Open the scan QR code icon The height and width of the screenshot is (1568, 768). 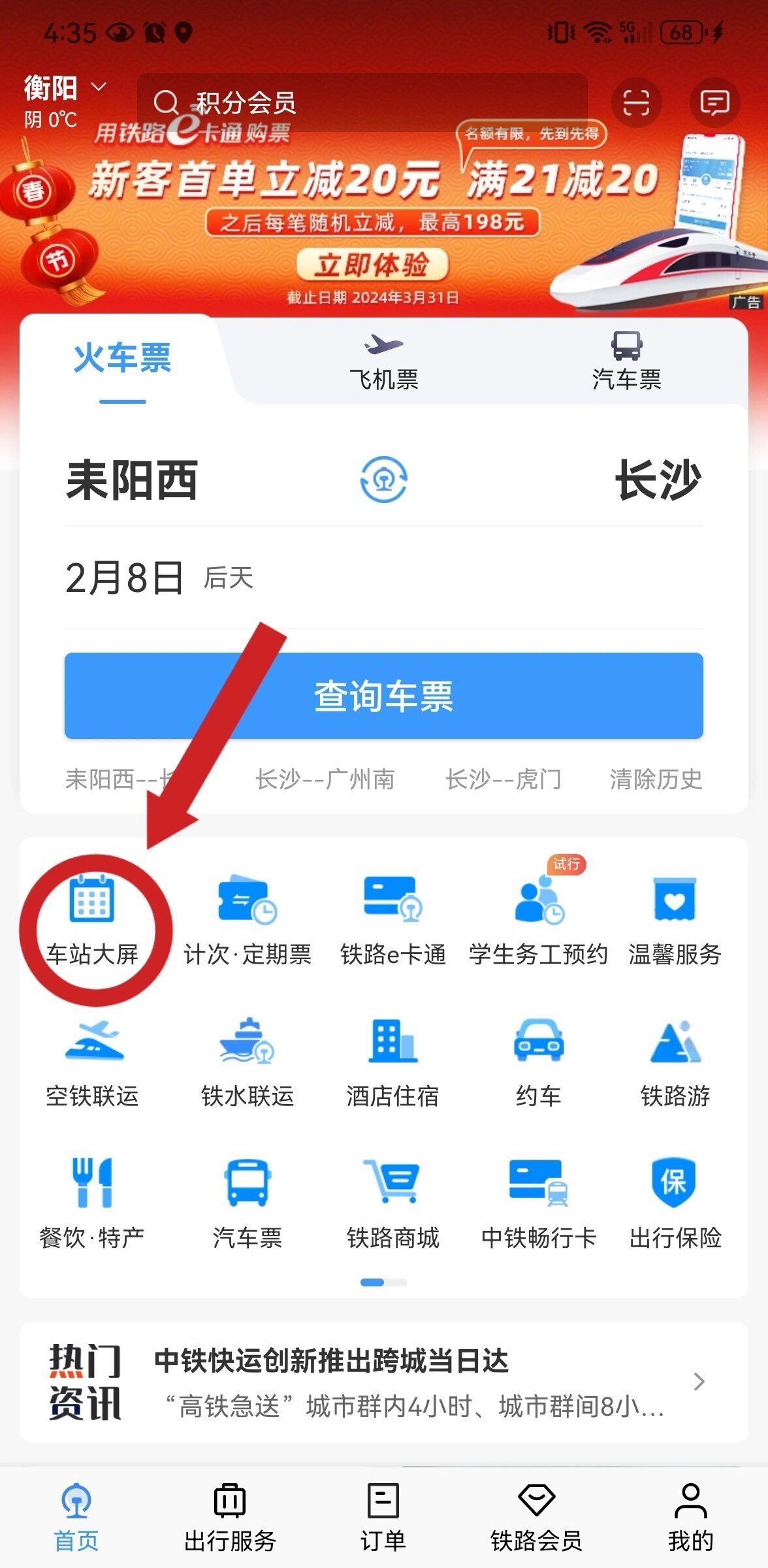pyautogui.click(x=636, y=103)
